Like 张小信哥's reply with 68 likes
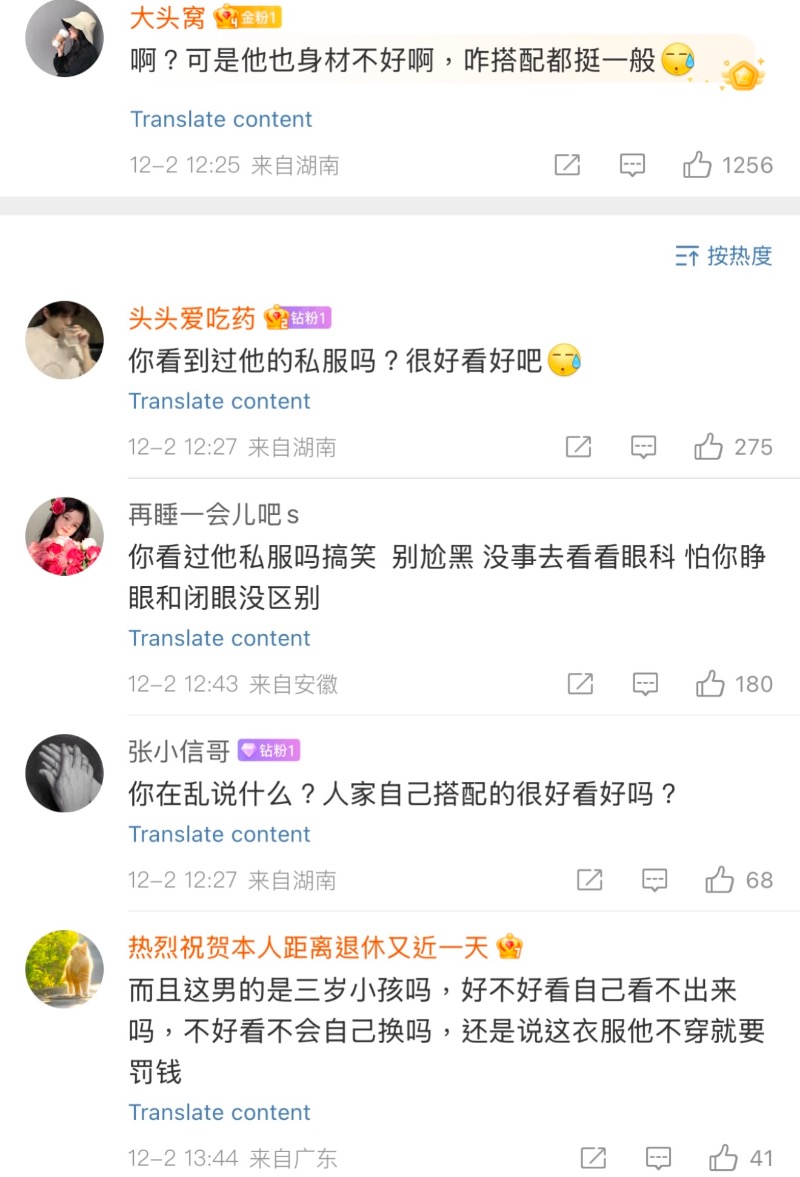Viewport: 800px width, 1177px height. click(x=720, y=880)
